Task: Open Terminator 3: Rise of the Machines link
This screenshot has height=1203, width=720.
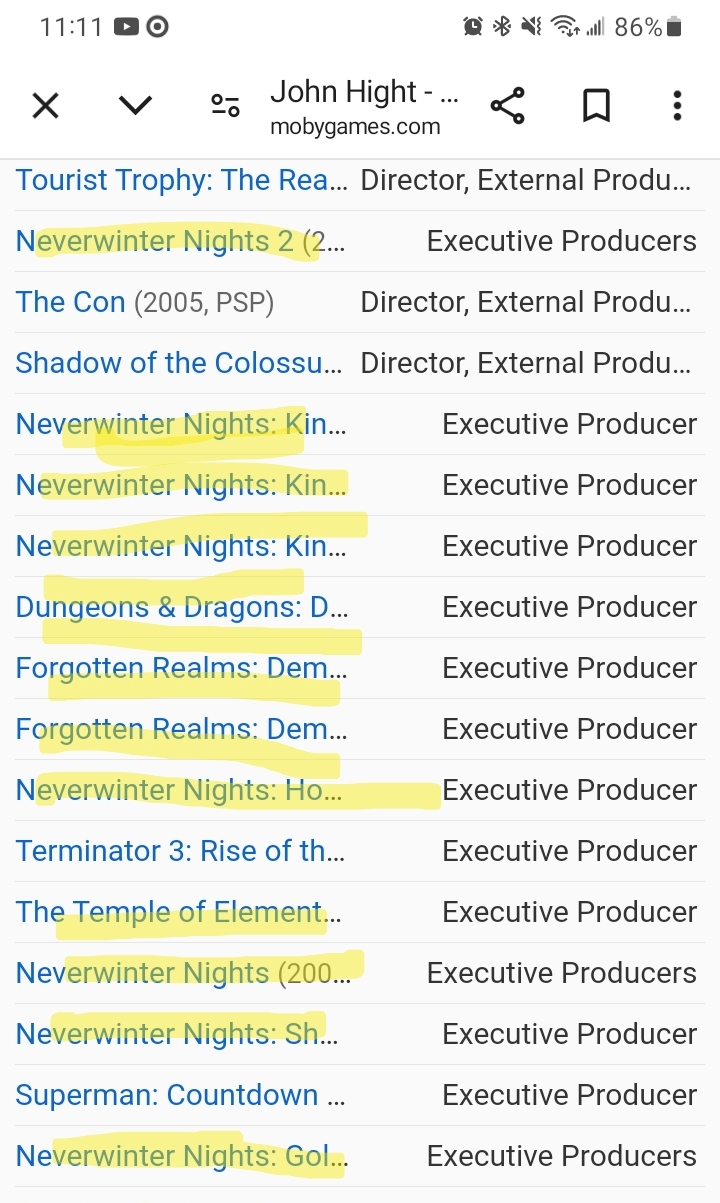Action: coord(180,851)
